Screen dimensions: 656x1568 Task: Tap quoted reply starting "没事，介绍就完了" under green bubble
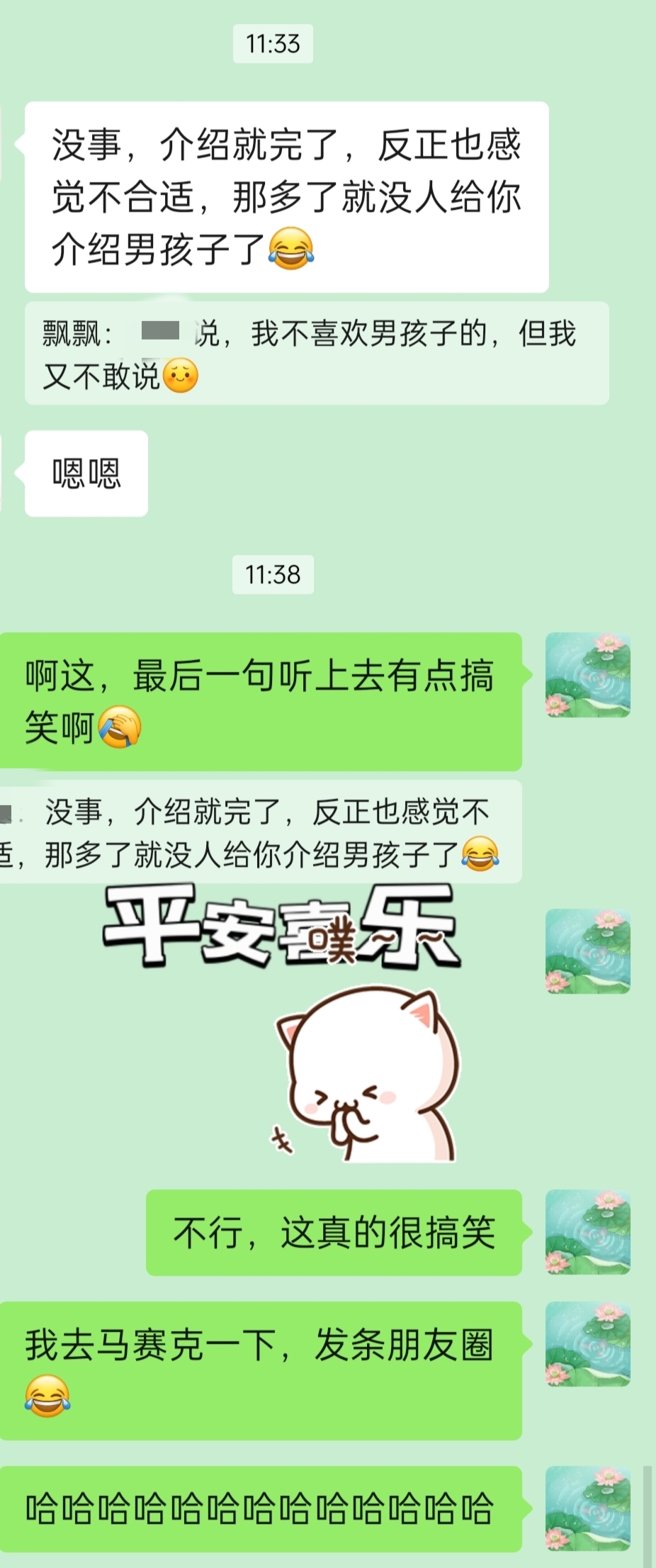point(259,832)
